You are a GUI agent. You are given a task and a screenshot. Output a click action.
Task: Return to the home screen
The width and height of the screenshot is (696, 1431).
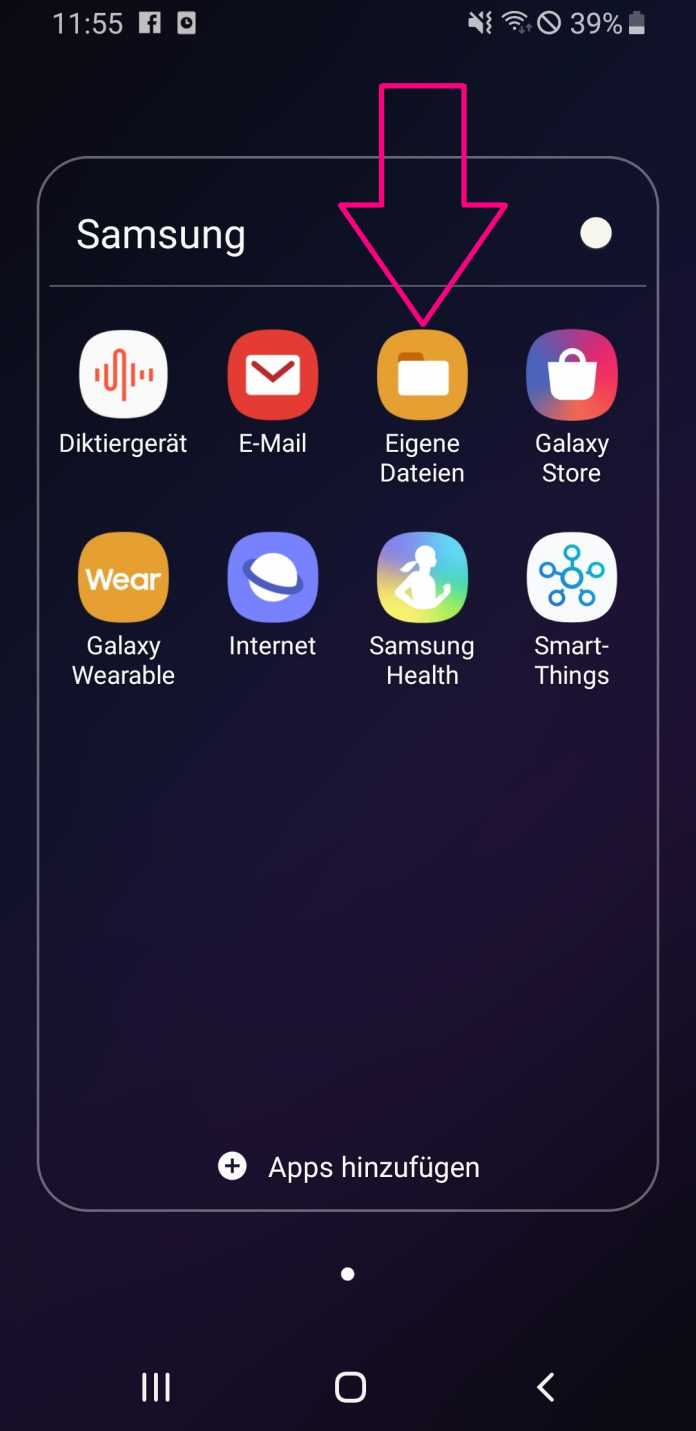(350, 1387)
